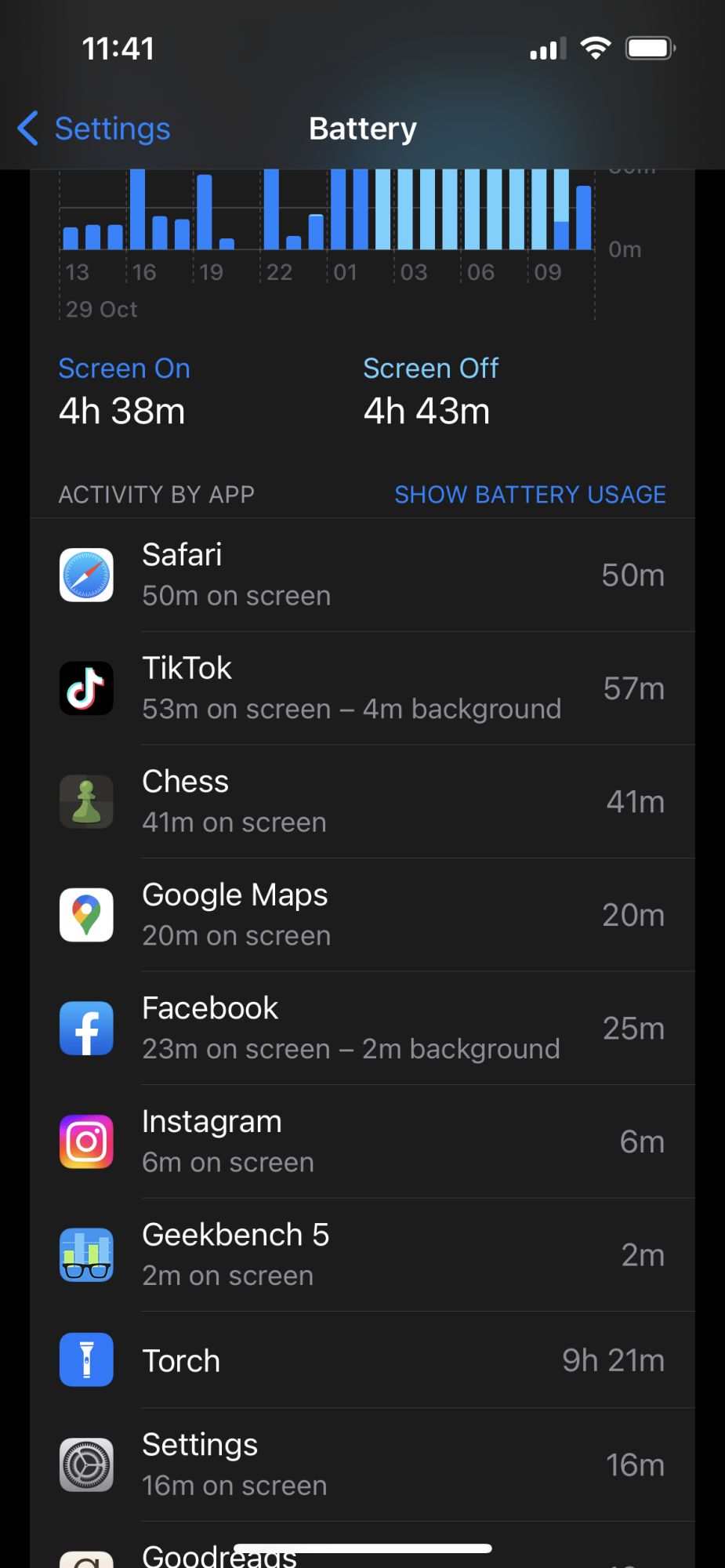Tap the Chess activity row
725x1568 pixels.
click(x=362, y=801)
